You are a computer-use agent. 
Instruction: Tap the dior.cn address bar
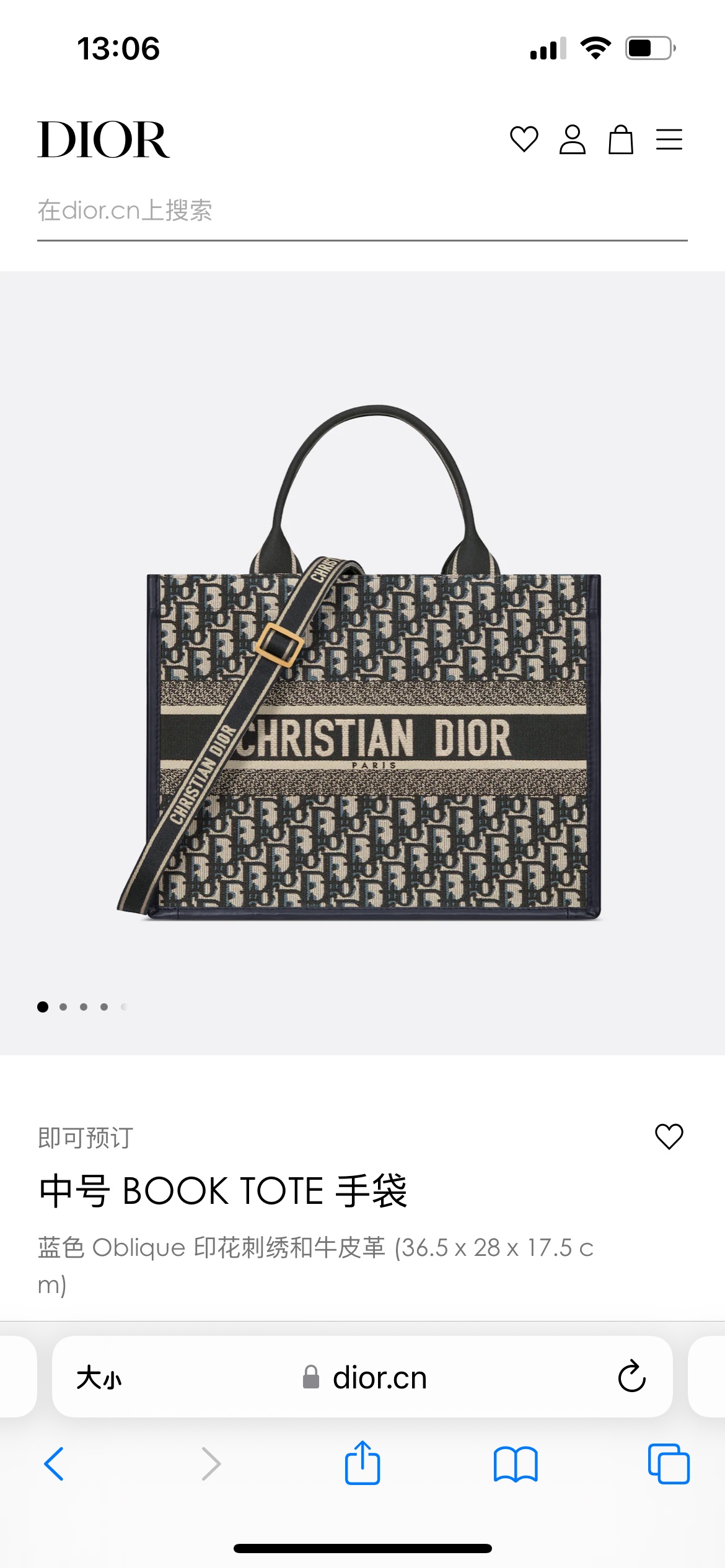pos(366,1378)
